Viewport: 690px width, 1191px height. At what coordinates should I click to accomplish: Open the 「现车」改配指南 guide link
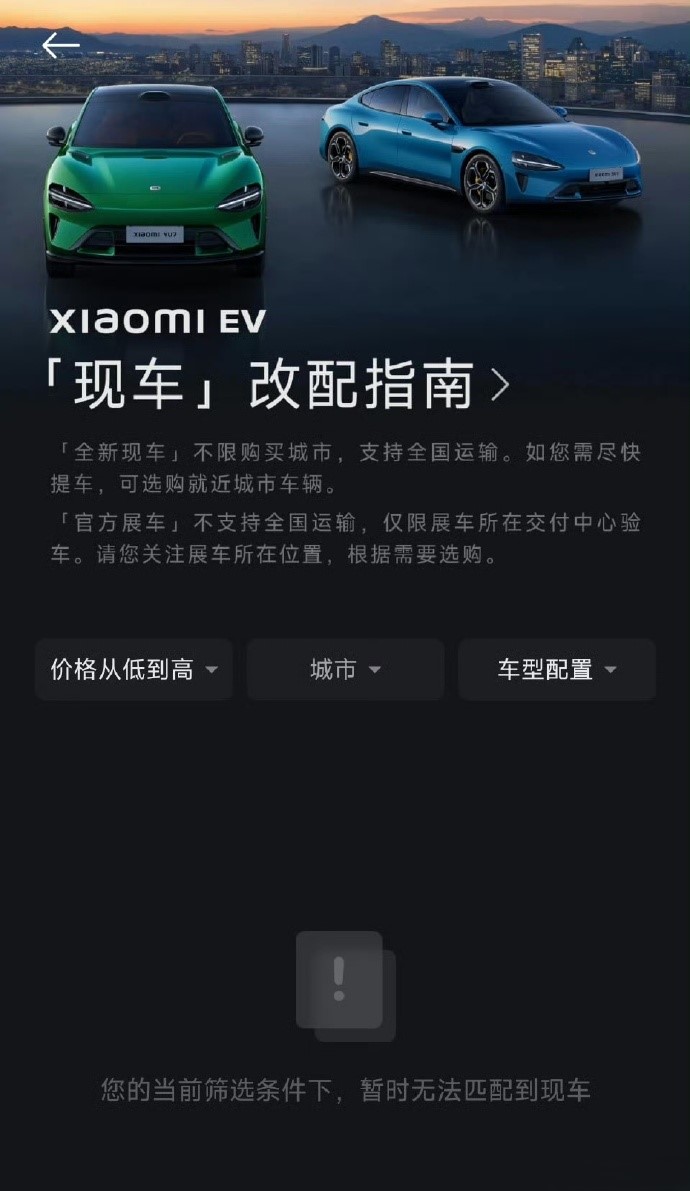278,384
